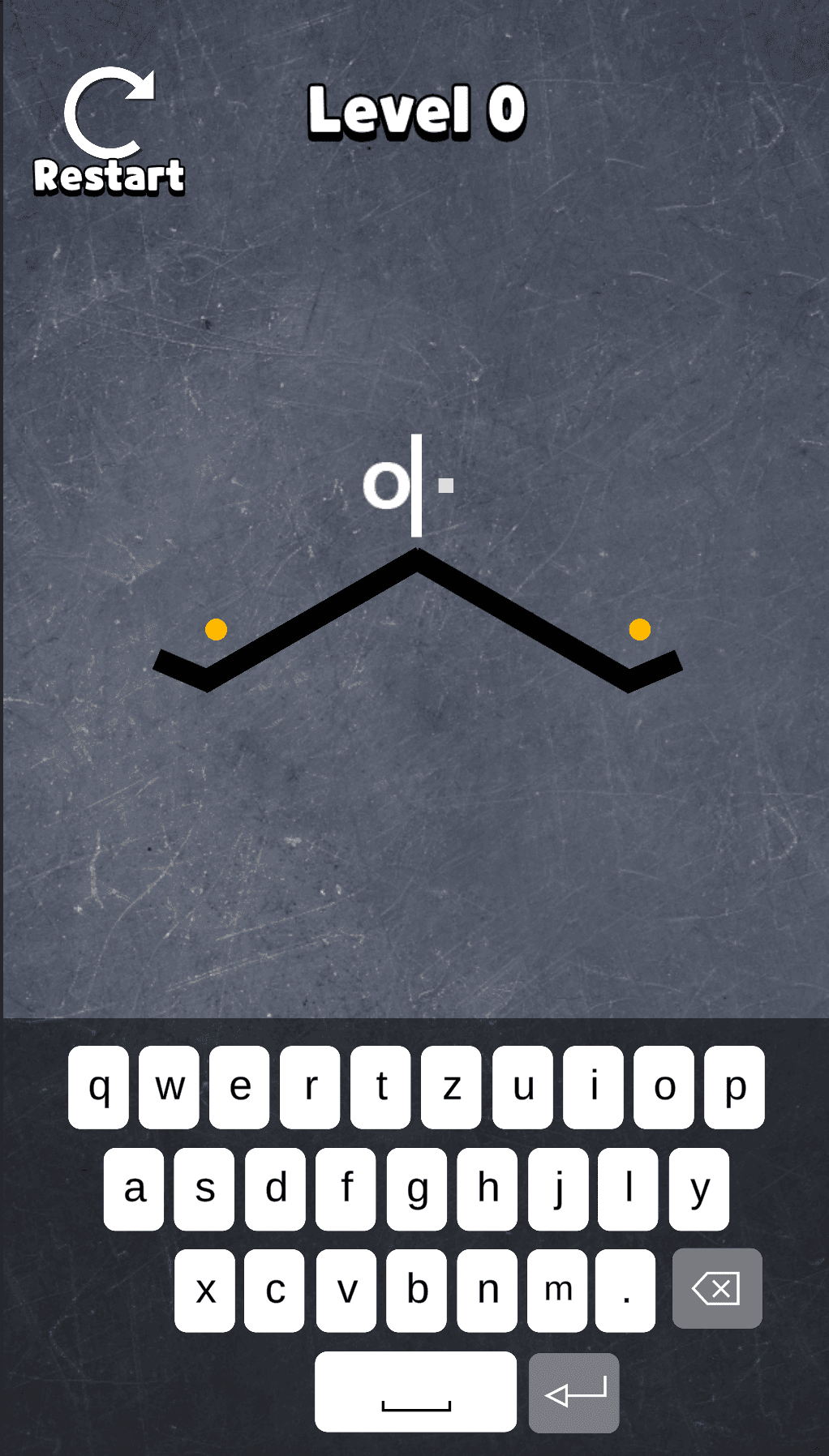Tap the letter n key

tap(487, 1290)
